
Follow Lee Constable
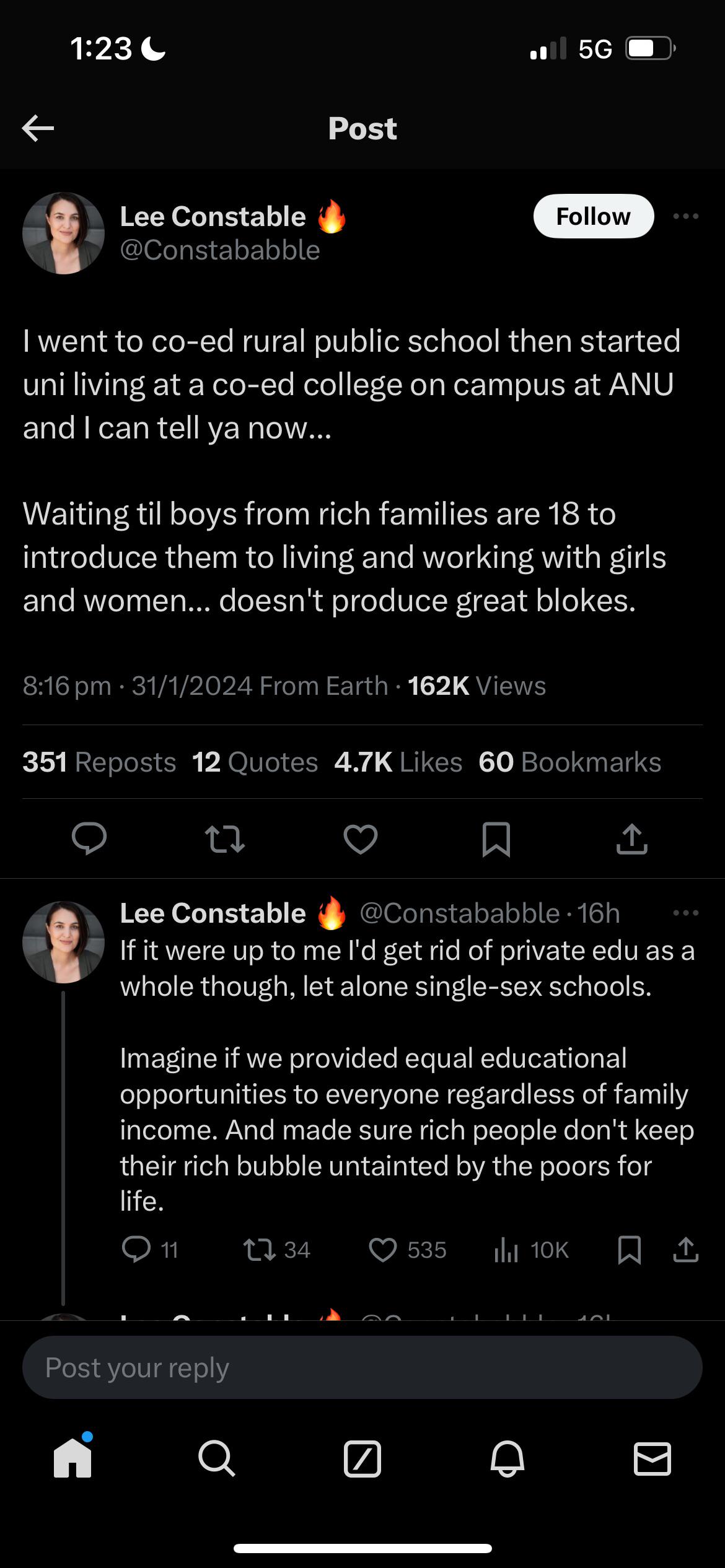[593, 216]
